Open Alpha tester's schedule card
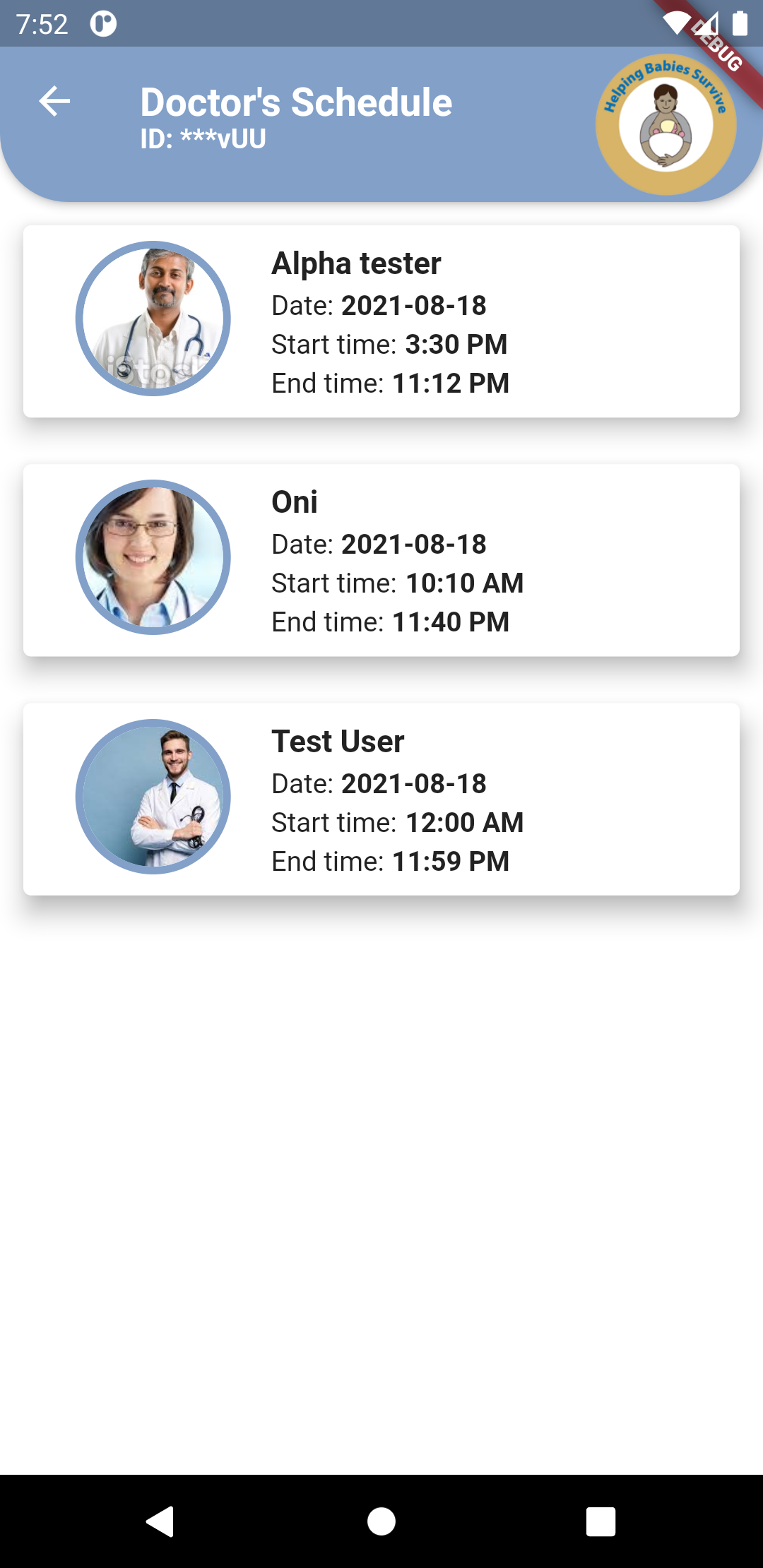 click(381, 321)
